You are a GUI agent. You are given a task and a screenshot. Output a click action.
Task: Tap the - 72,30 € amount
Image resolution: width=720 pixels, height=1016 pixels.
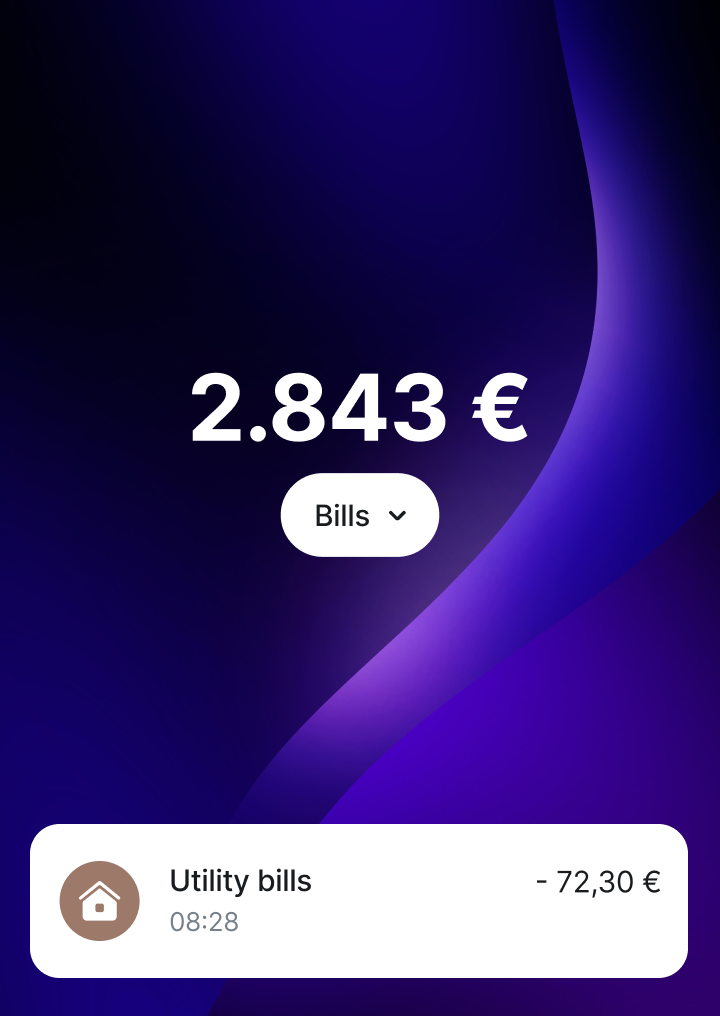599,882
